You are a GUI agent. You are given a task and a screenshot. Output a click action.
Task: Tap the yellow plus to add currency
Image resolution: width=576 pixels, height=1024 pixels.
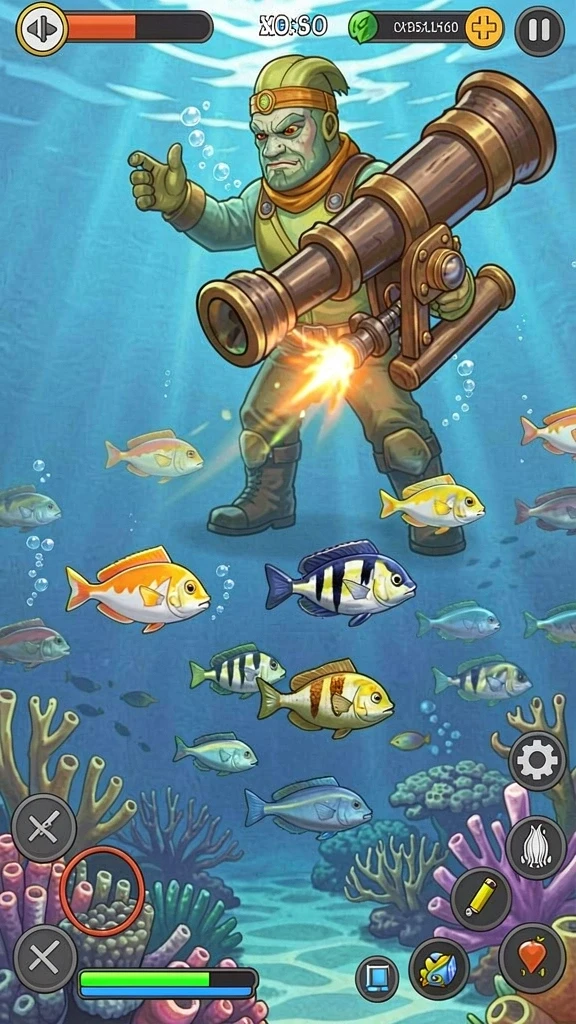coord(484,28)
